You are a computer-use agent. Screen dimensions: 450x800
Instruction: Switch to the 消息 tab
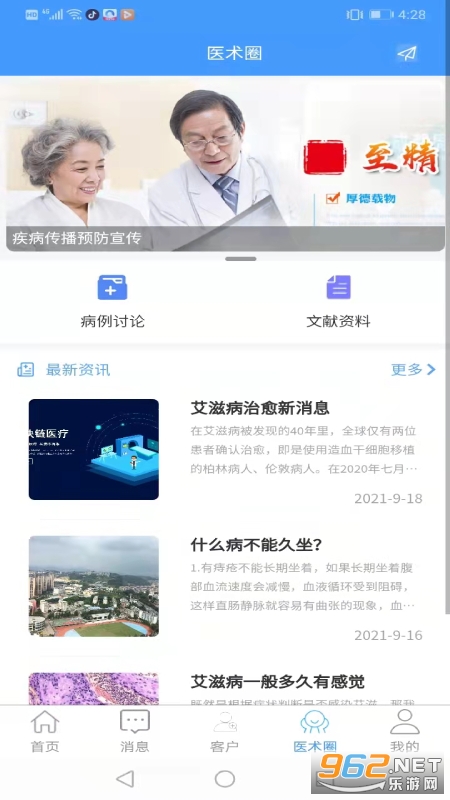point(135,731)
